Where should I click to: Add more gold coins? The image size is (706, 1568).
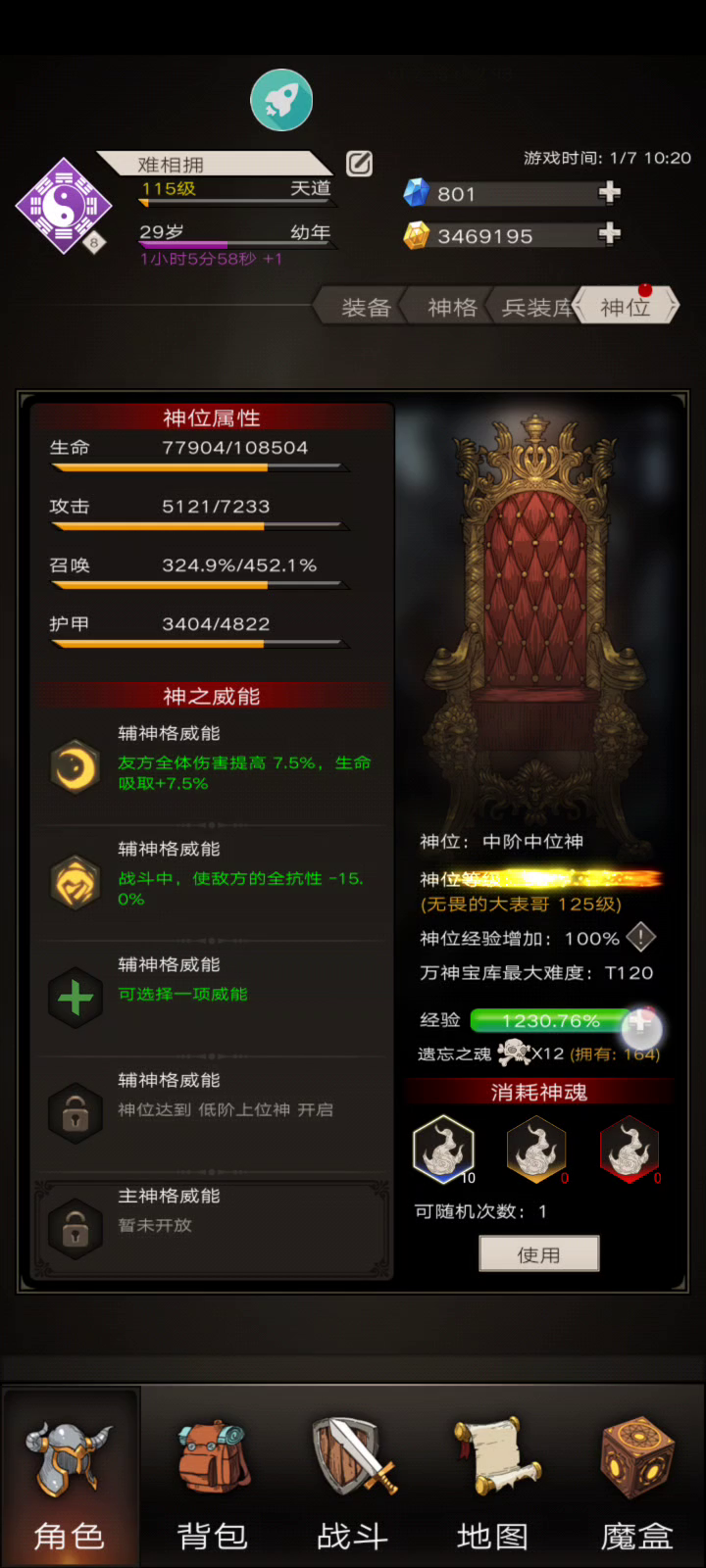(x=609, y=233)
